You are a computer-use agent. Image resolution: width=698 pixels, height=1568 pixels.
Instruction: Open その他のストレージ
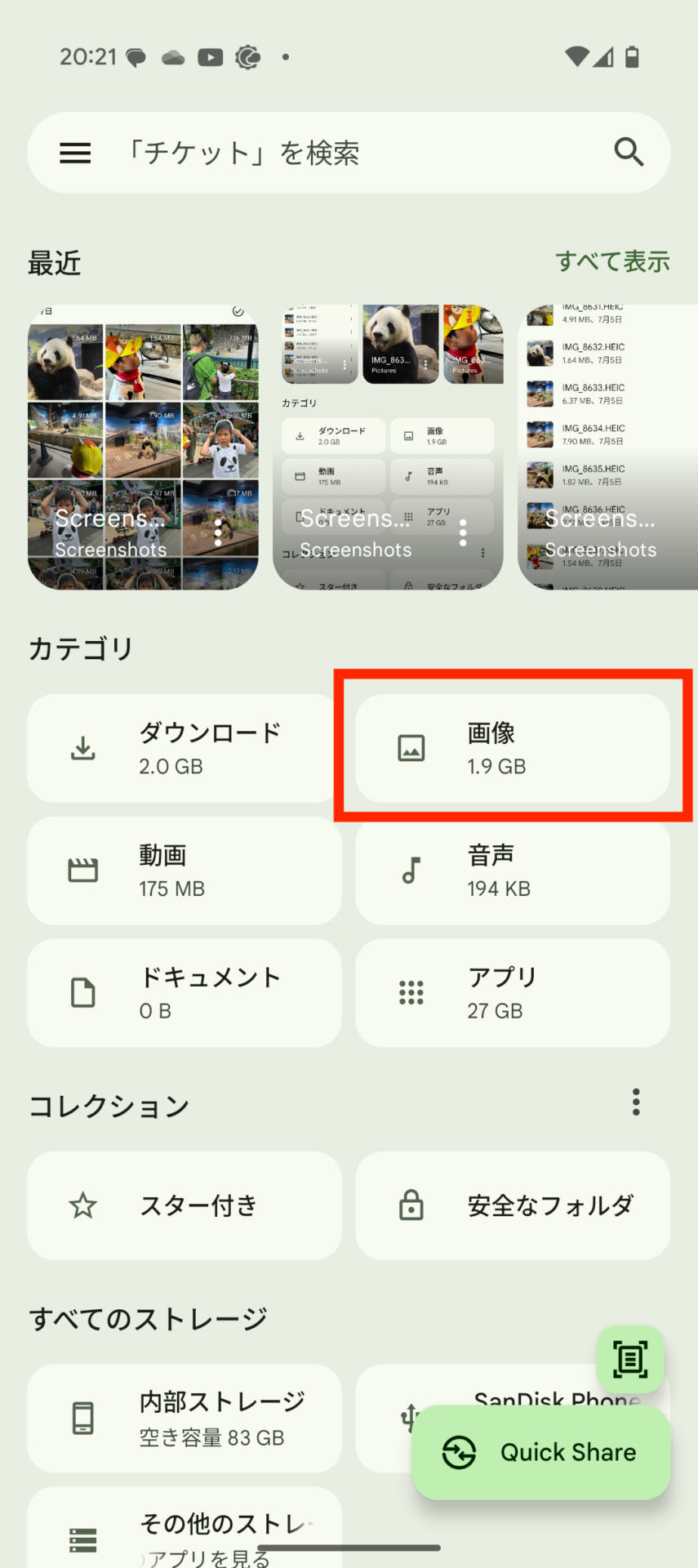[x=185, y=1531]
